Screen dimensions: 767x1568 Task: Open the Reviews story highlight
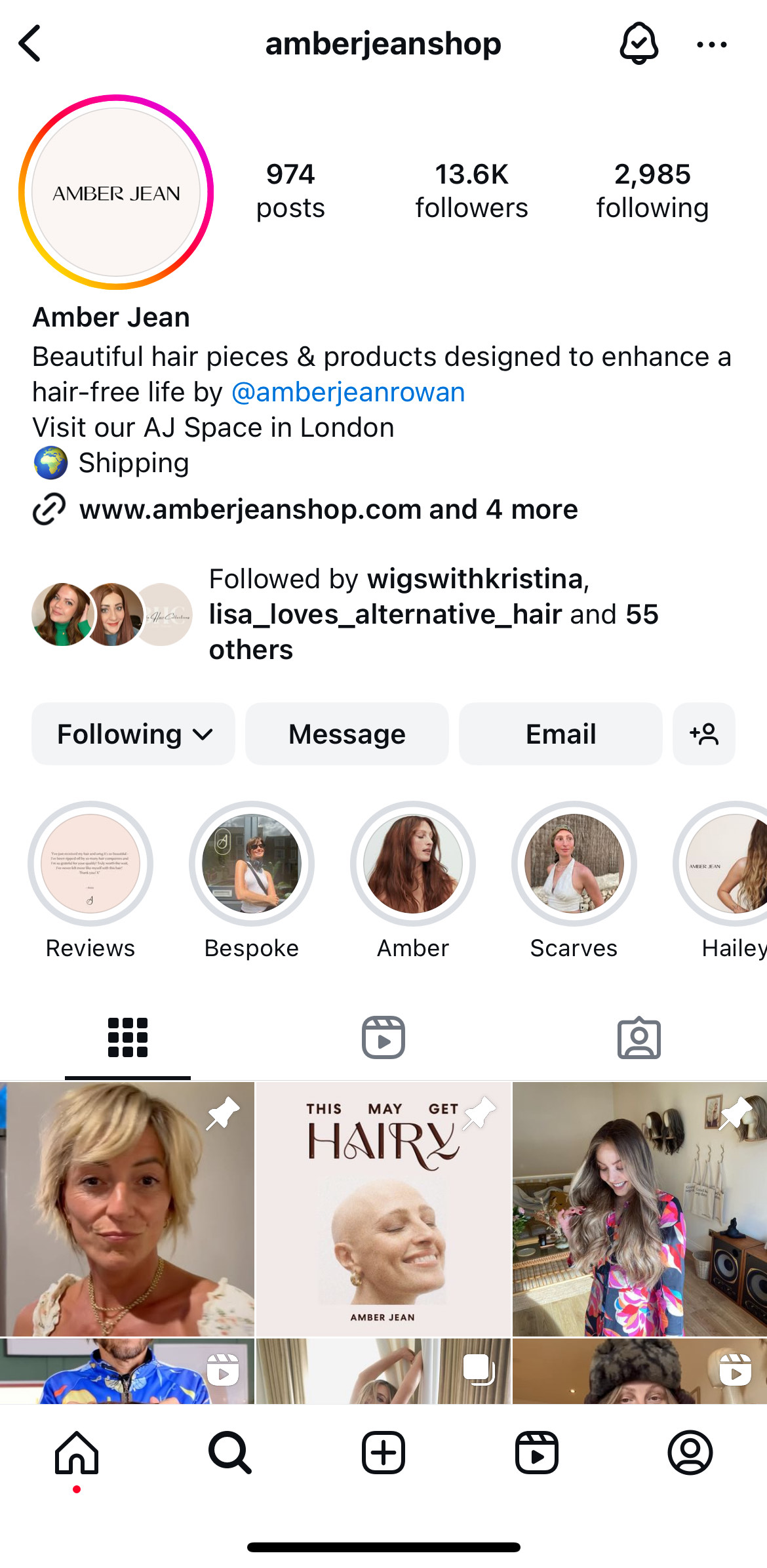point(90,864)
